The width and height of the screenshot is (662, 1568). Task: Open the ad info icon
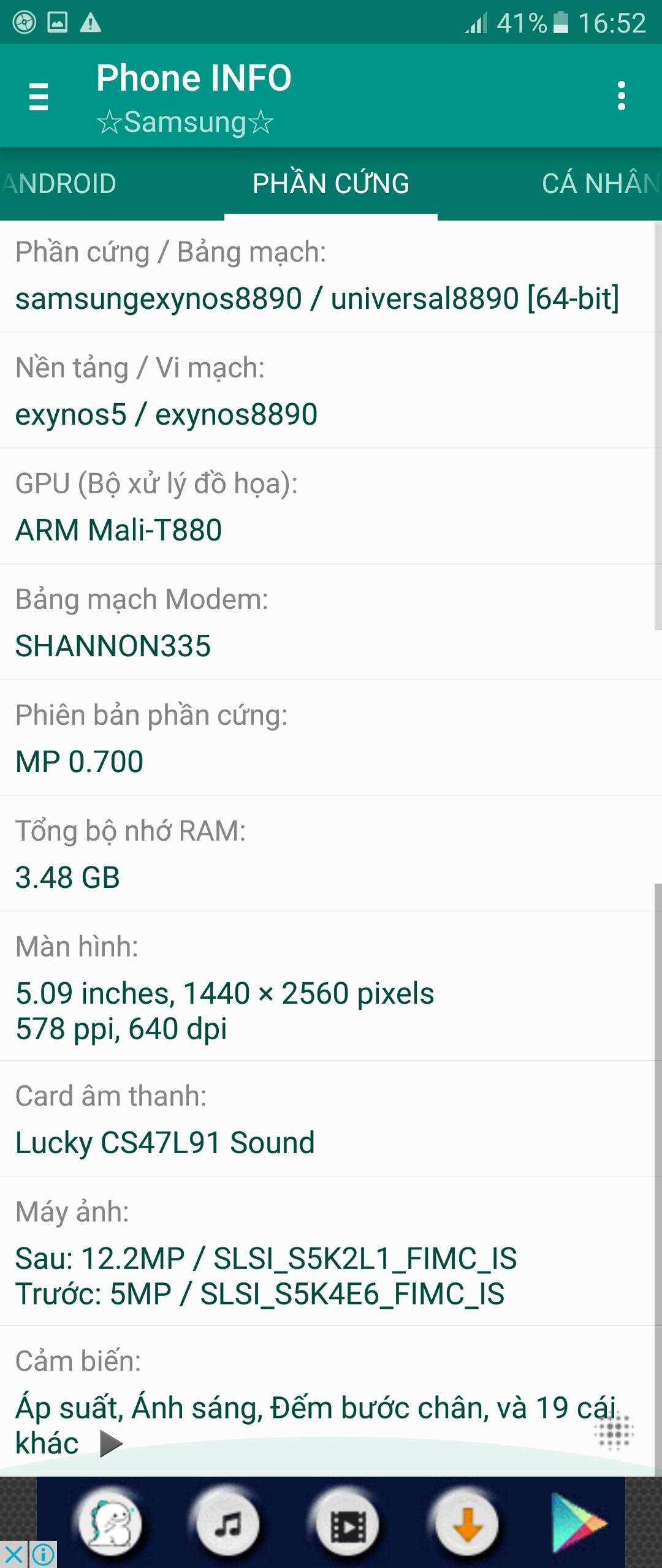point(43,1555)
